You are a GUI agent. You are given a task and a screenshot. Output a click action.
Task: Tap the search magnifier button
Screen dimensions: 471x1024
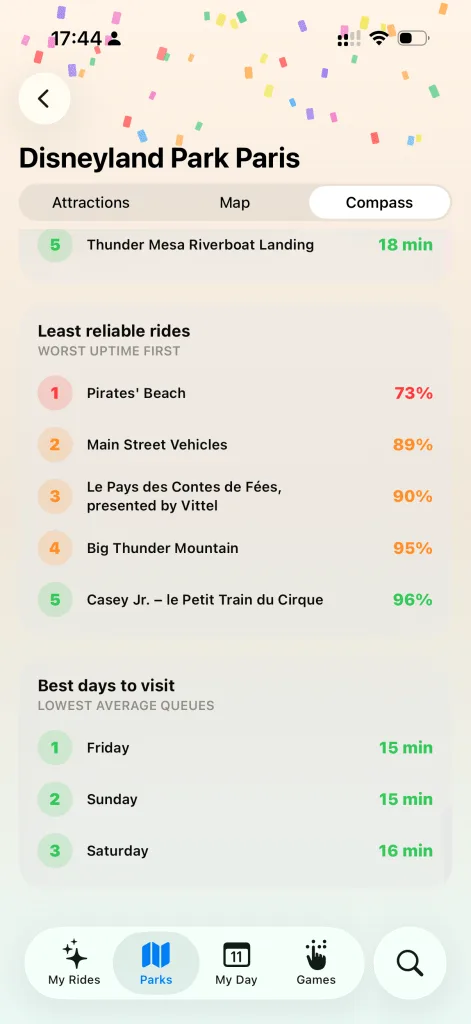click(410, 963)
